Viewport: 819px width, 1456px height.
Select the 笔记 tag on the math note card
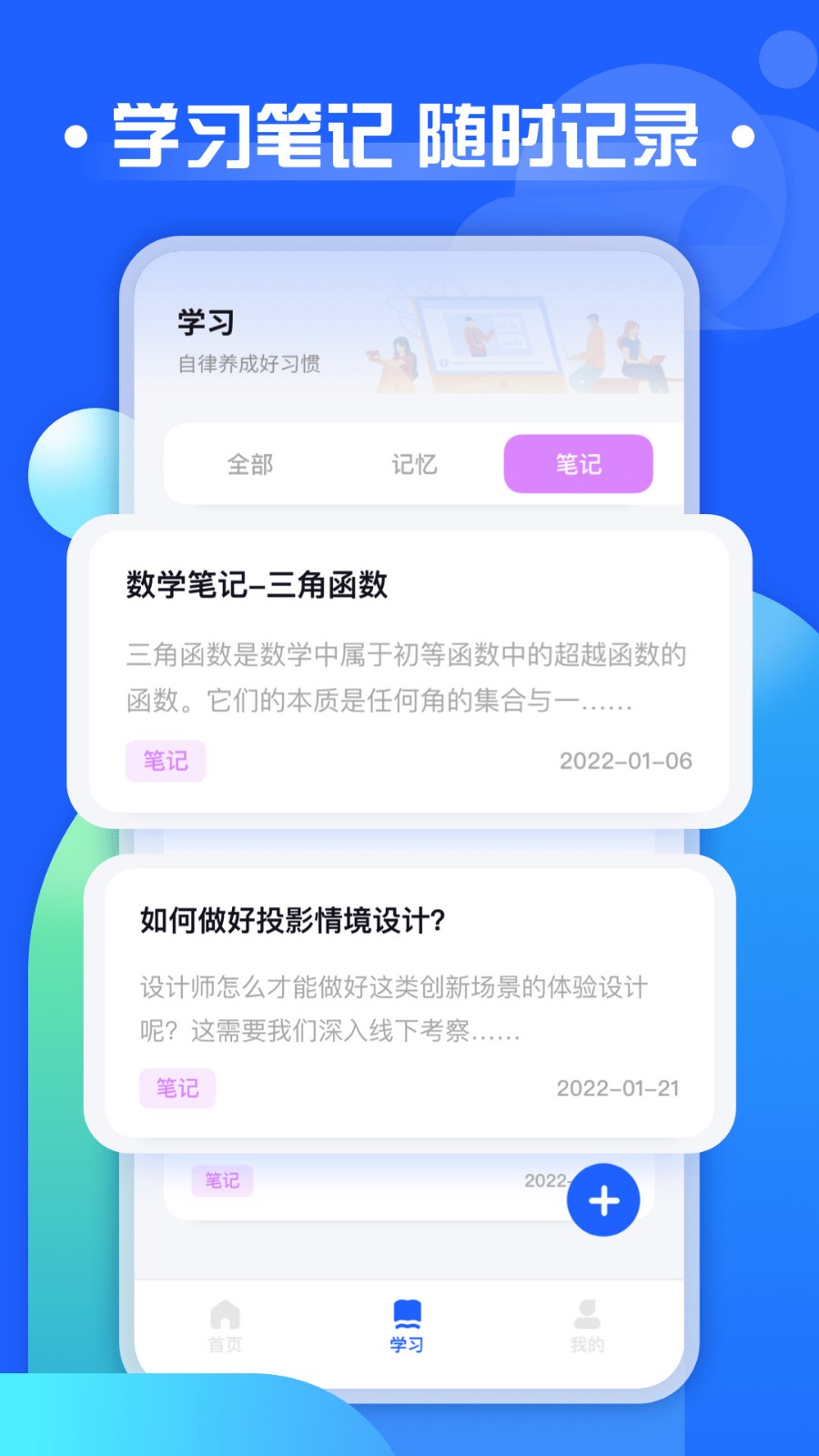[x=165, y=761]
